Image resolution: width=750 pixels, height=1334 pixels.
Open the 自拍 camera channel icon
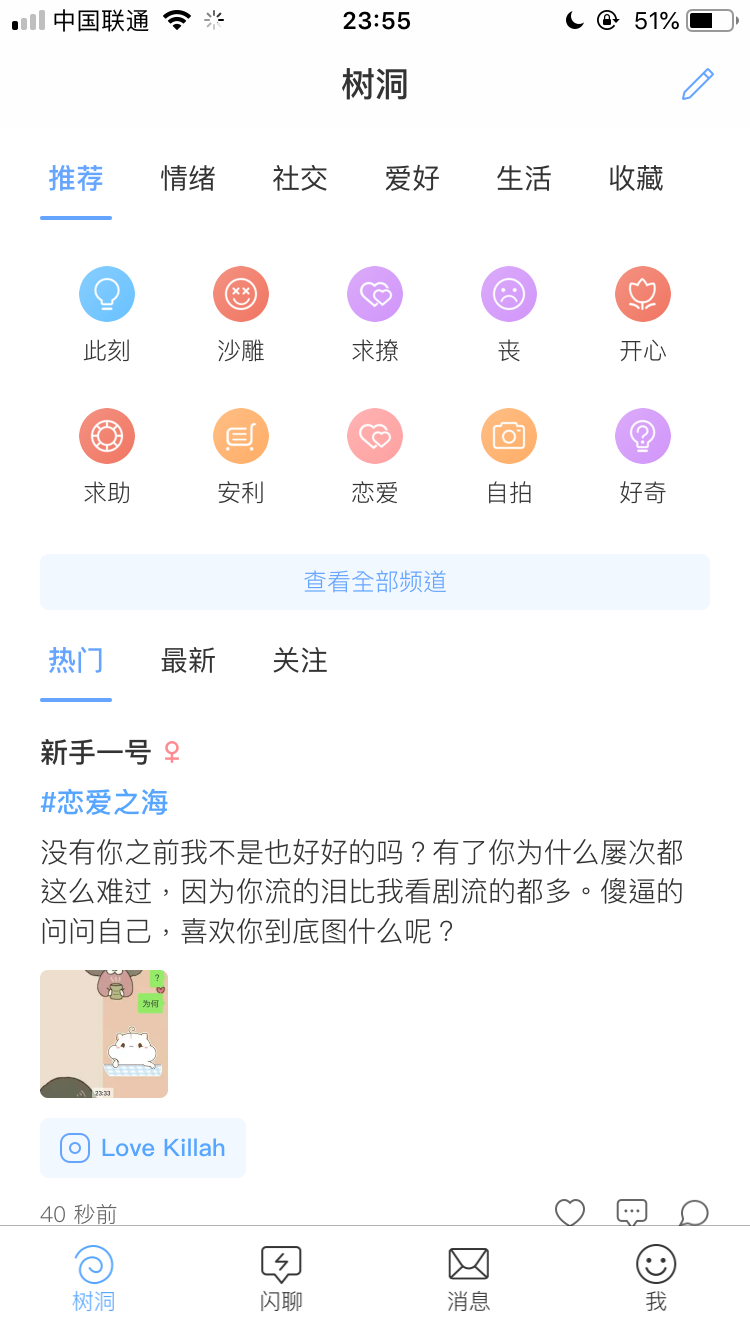point(509,436)
